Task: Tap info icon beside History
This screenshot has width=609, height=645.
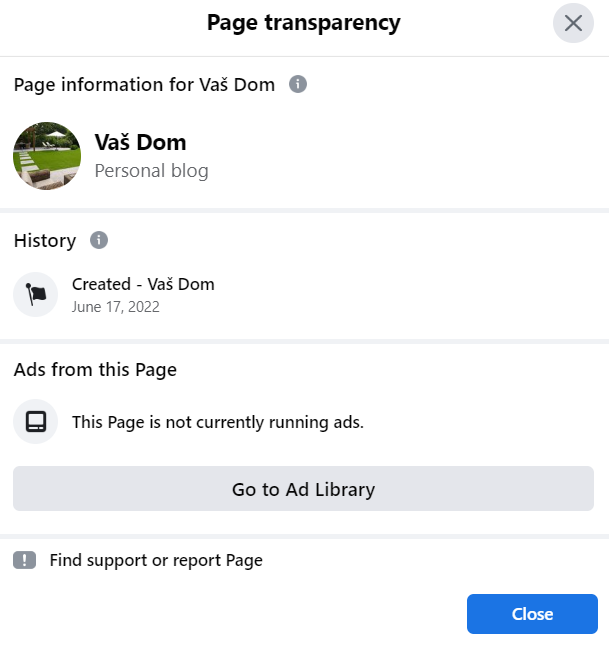Action: (x=98, y=240)
